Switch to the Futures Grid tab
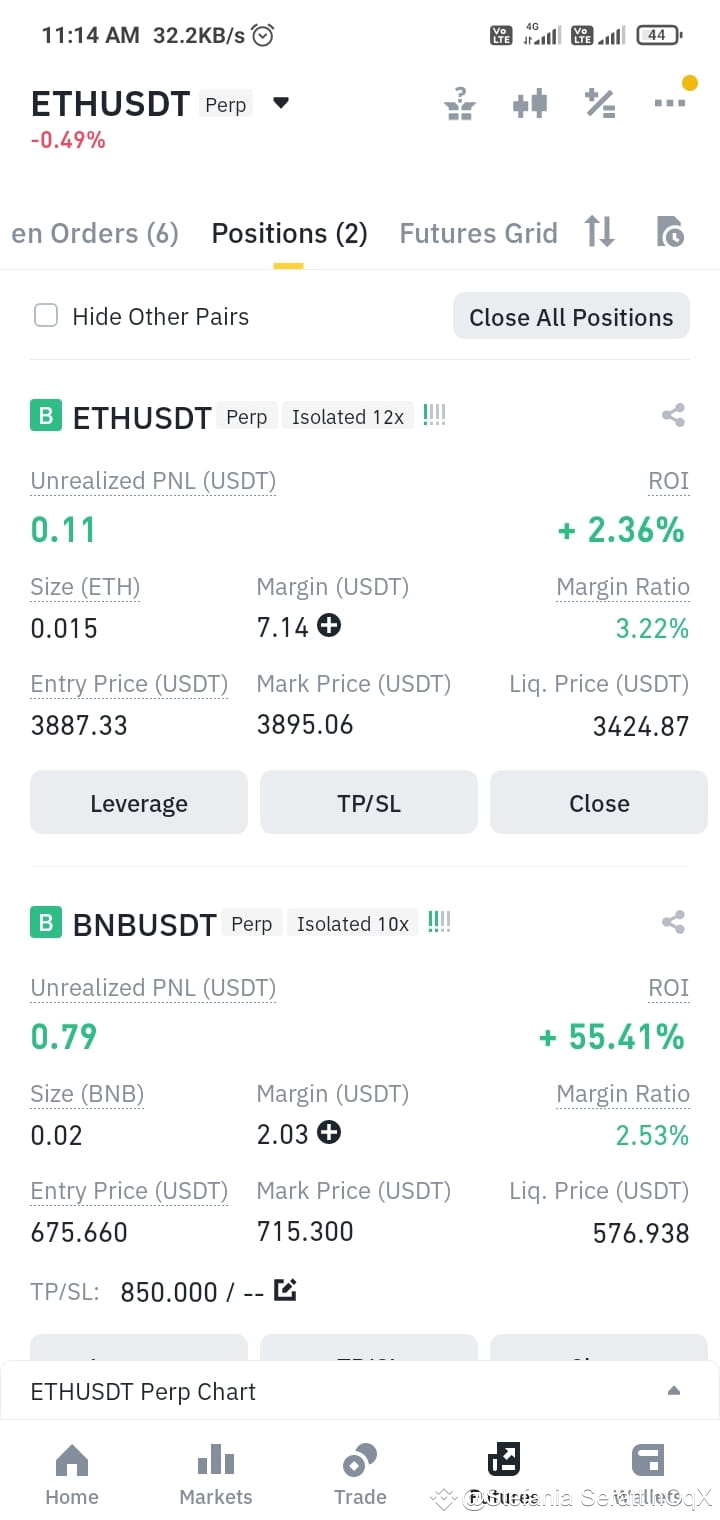720x1520 pixels. click(x=478, y=233)
